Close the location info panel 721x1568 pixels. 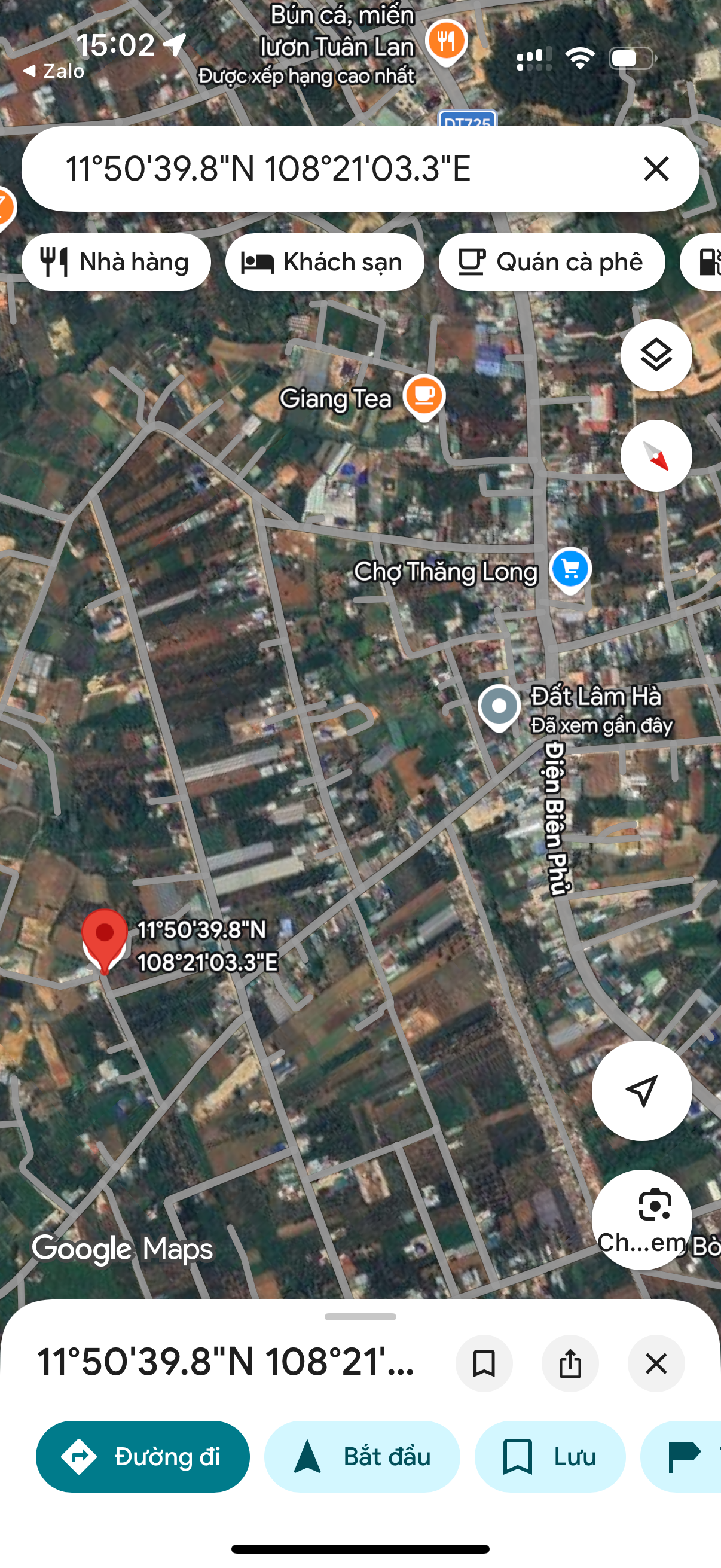656,1363
